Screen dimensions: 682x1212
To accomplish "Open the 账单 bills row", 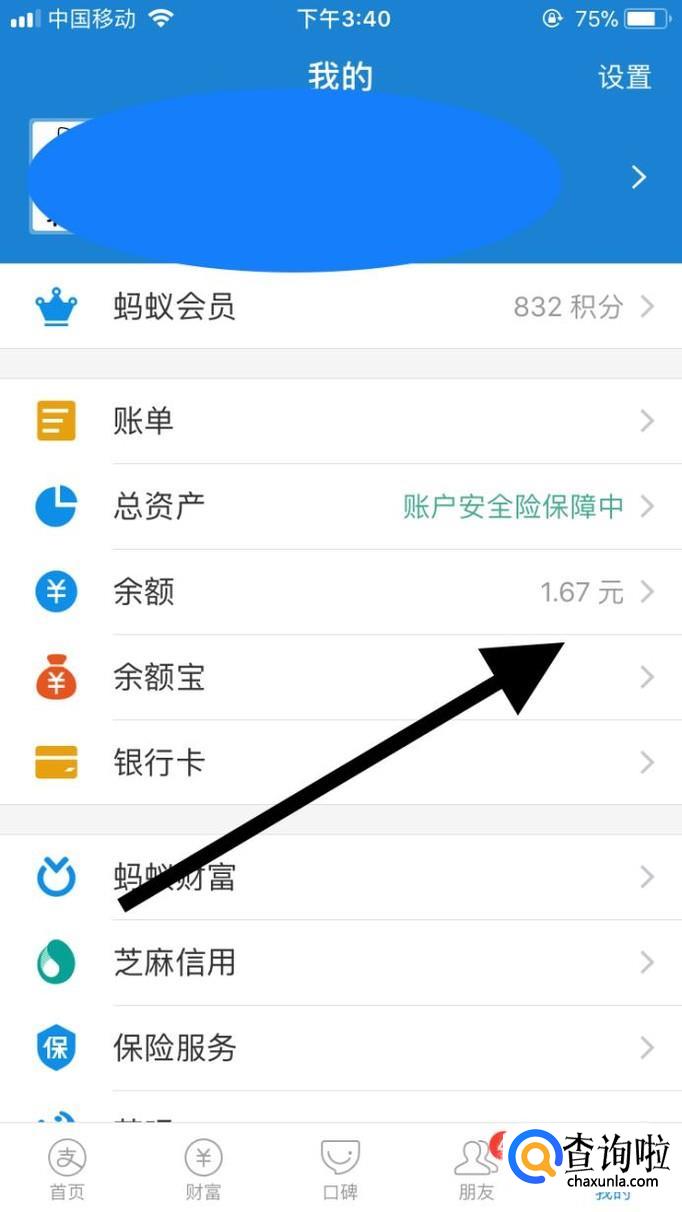I will tap(341, 421).
